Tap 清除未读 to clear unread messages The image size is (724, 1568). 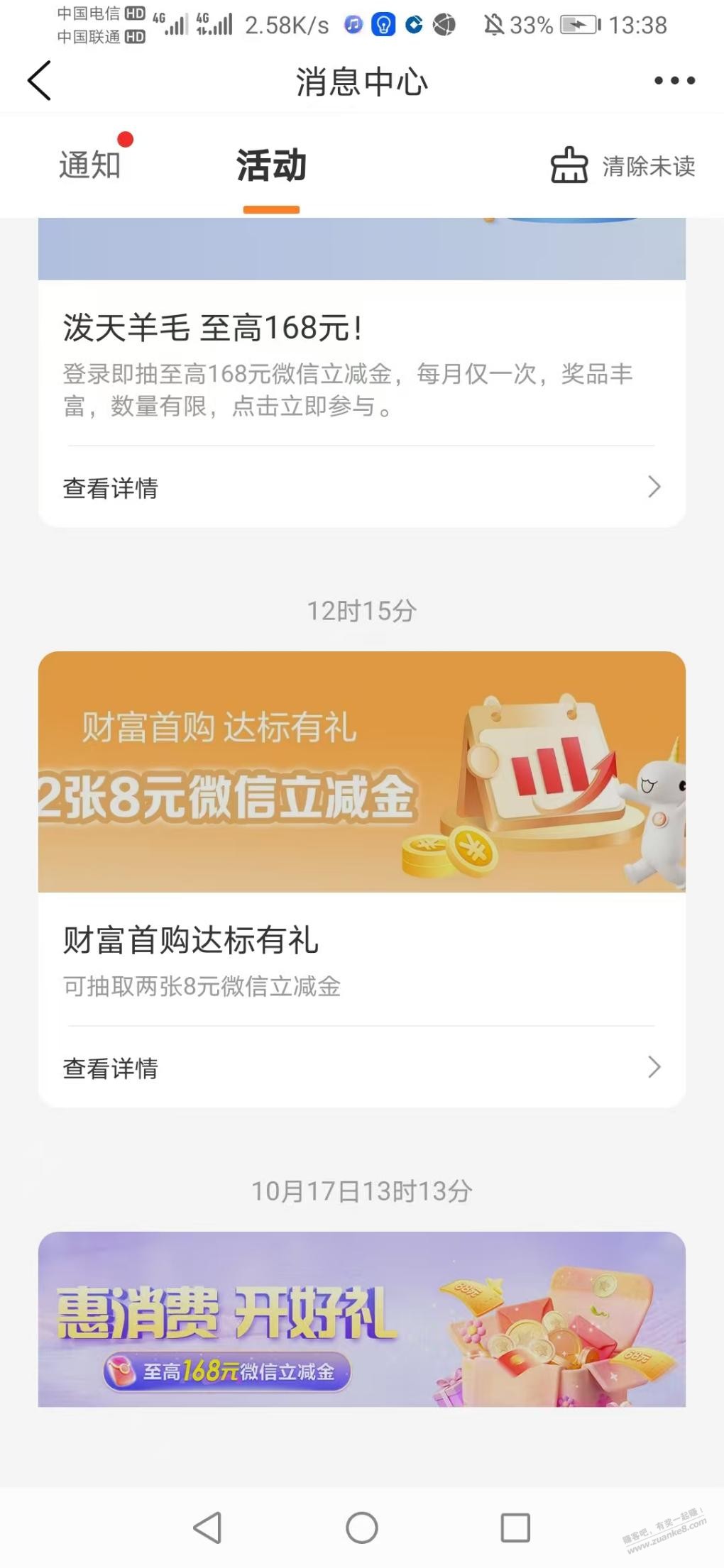click(622, 166)
